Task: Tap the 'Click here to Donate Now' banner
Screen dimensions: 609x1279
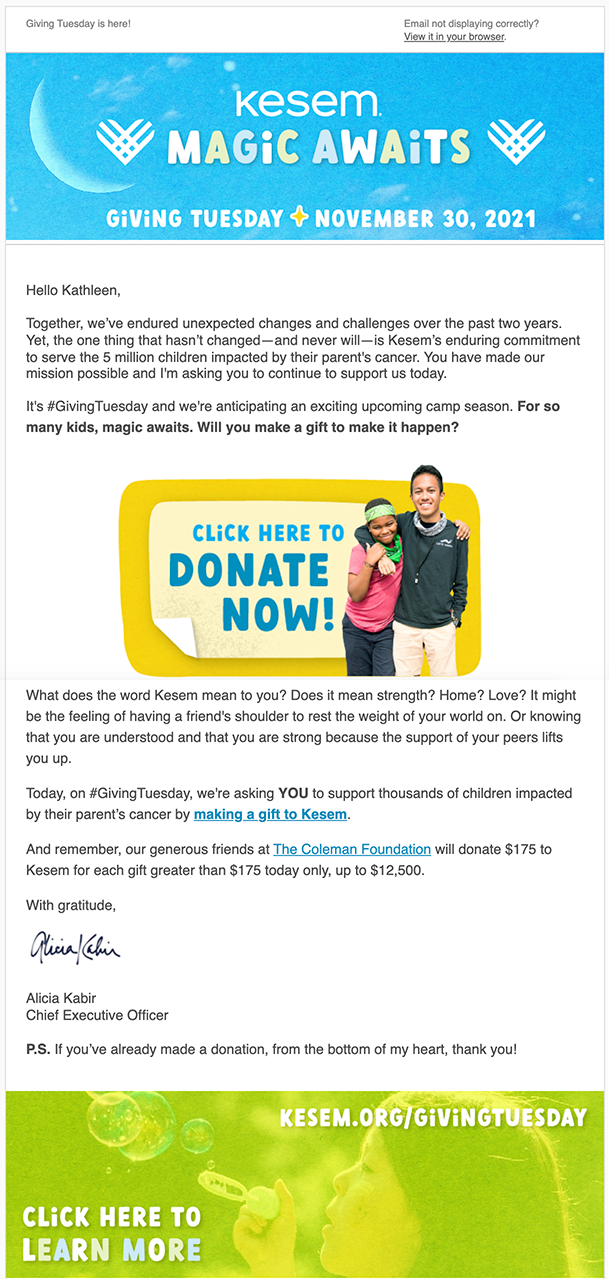Action: pos(300,571)
